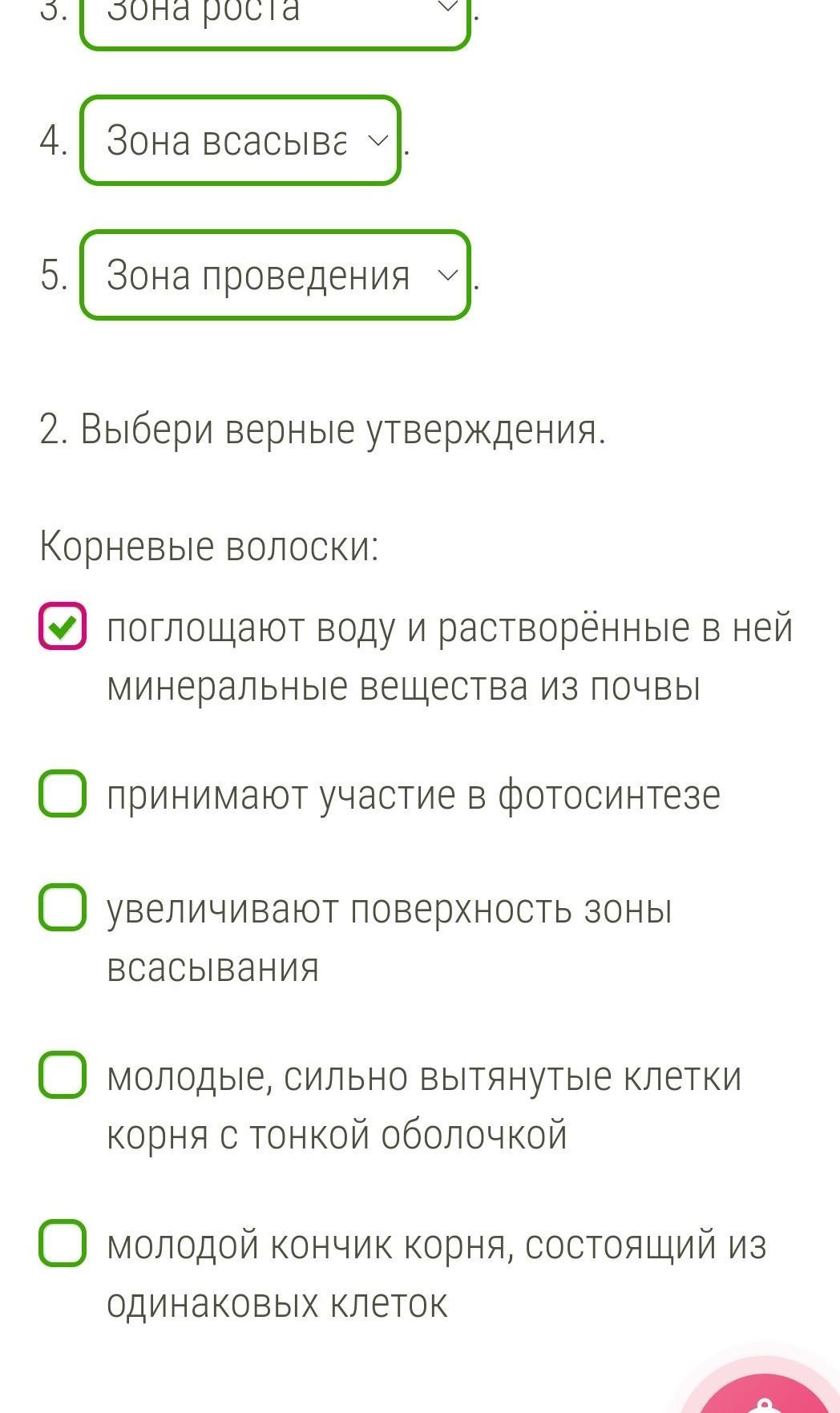Open the 'Зона всасыва' dropdown in row 4
The image size is (840, 1413).
pyautogui.click(x=240, y=140)
